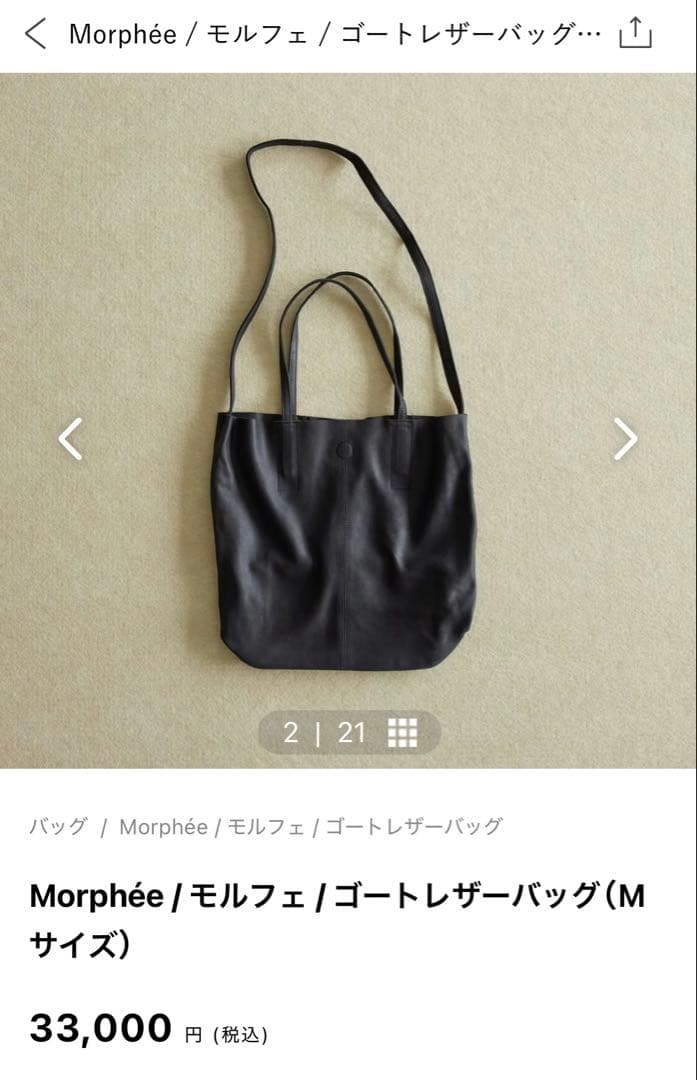This screenshot has width=697, height=1080.
Task: Share this product page
Action: [x=635, y=35]
